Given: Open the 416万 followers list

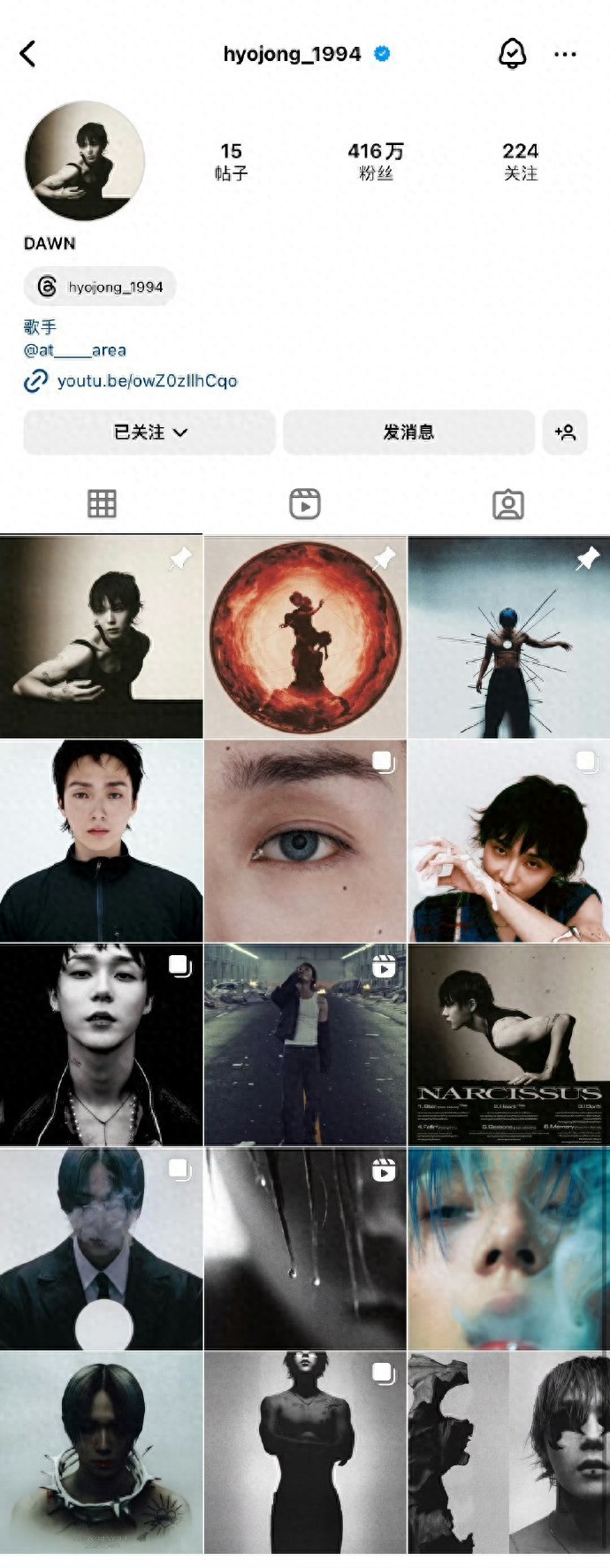Looking at the screenshot, I should (x=376, y=161).
